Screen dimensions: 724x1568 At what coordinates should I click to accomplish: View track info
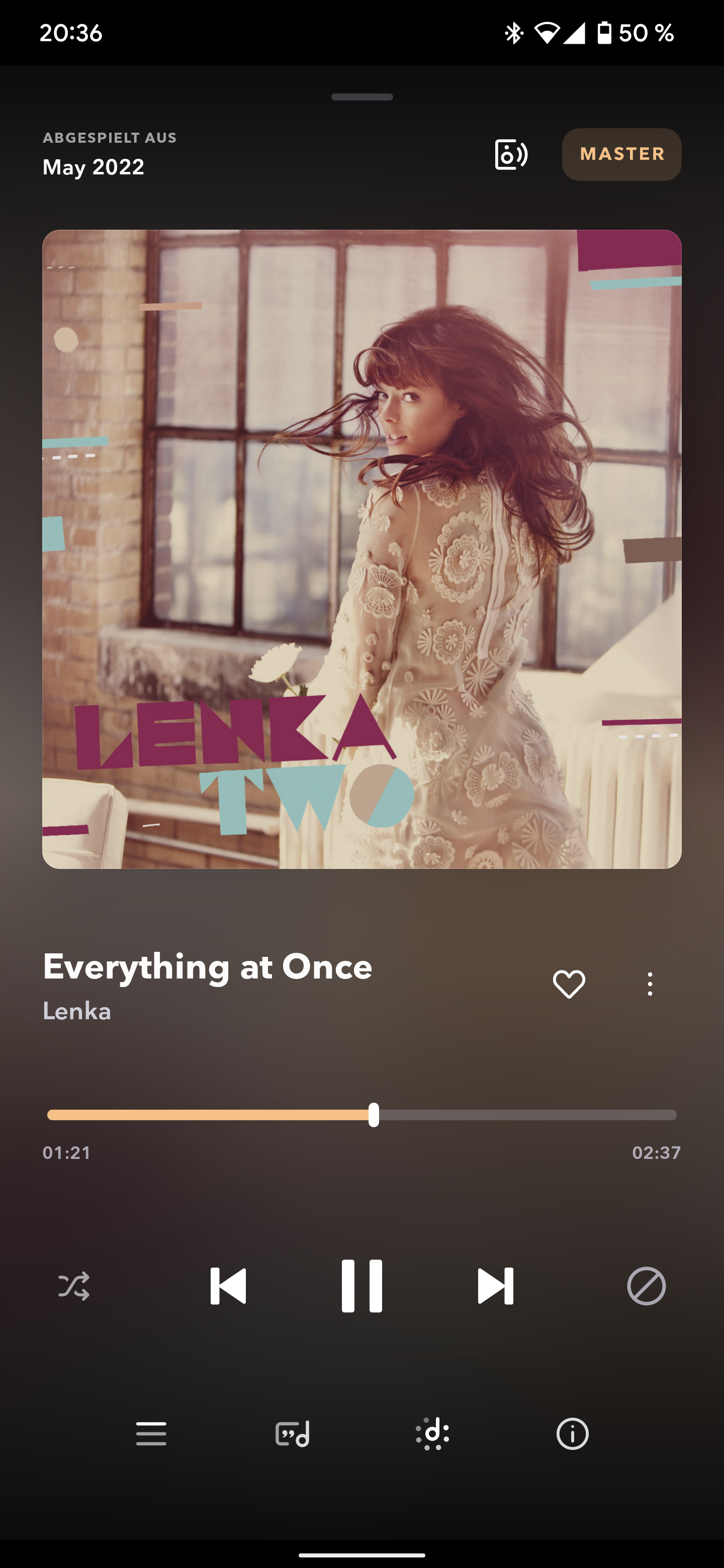pos(572,1434)
